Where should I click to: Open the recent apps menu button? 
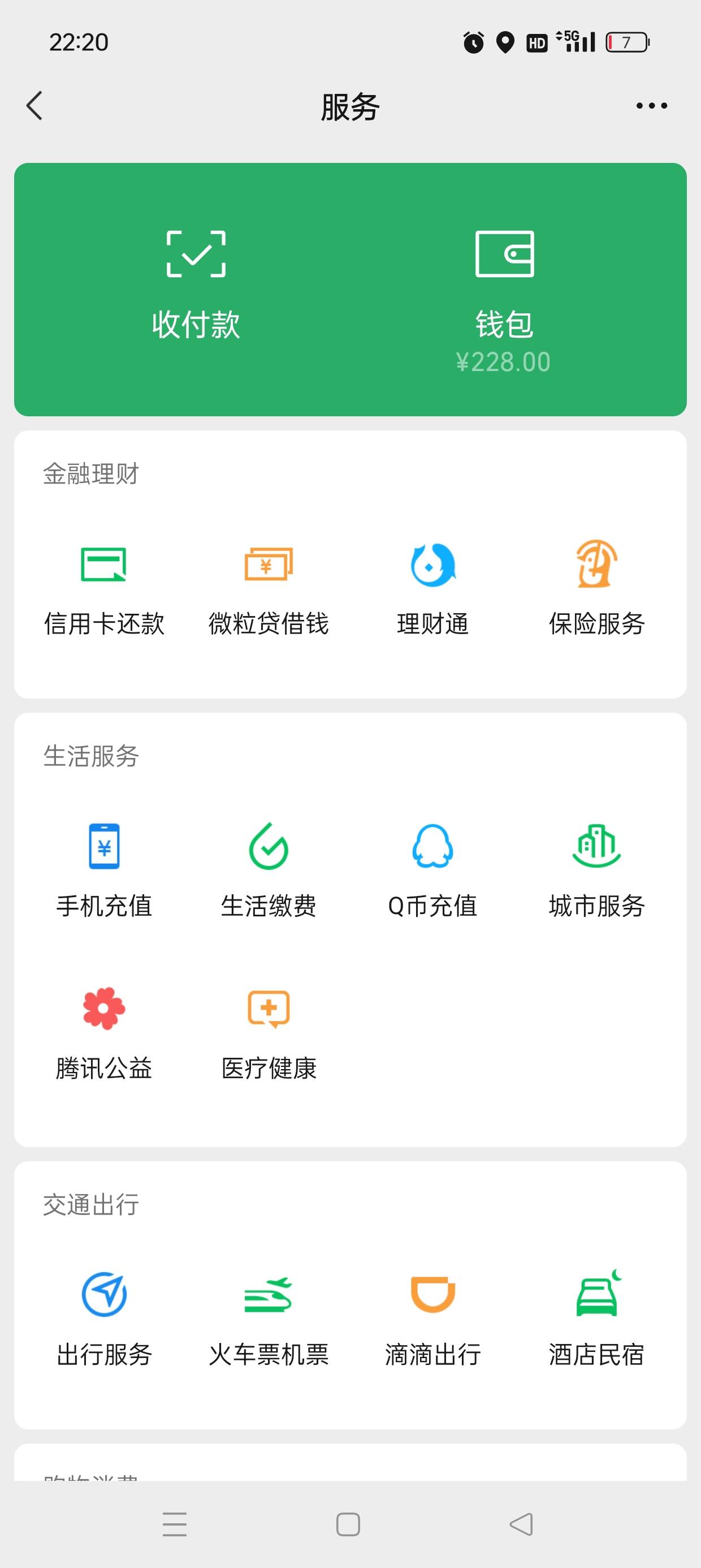(175, 1524)
